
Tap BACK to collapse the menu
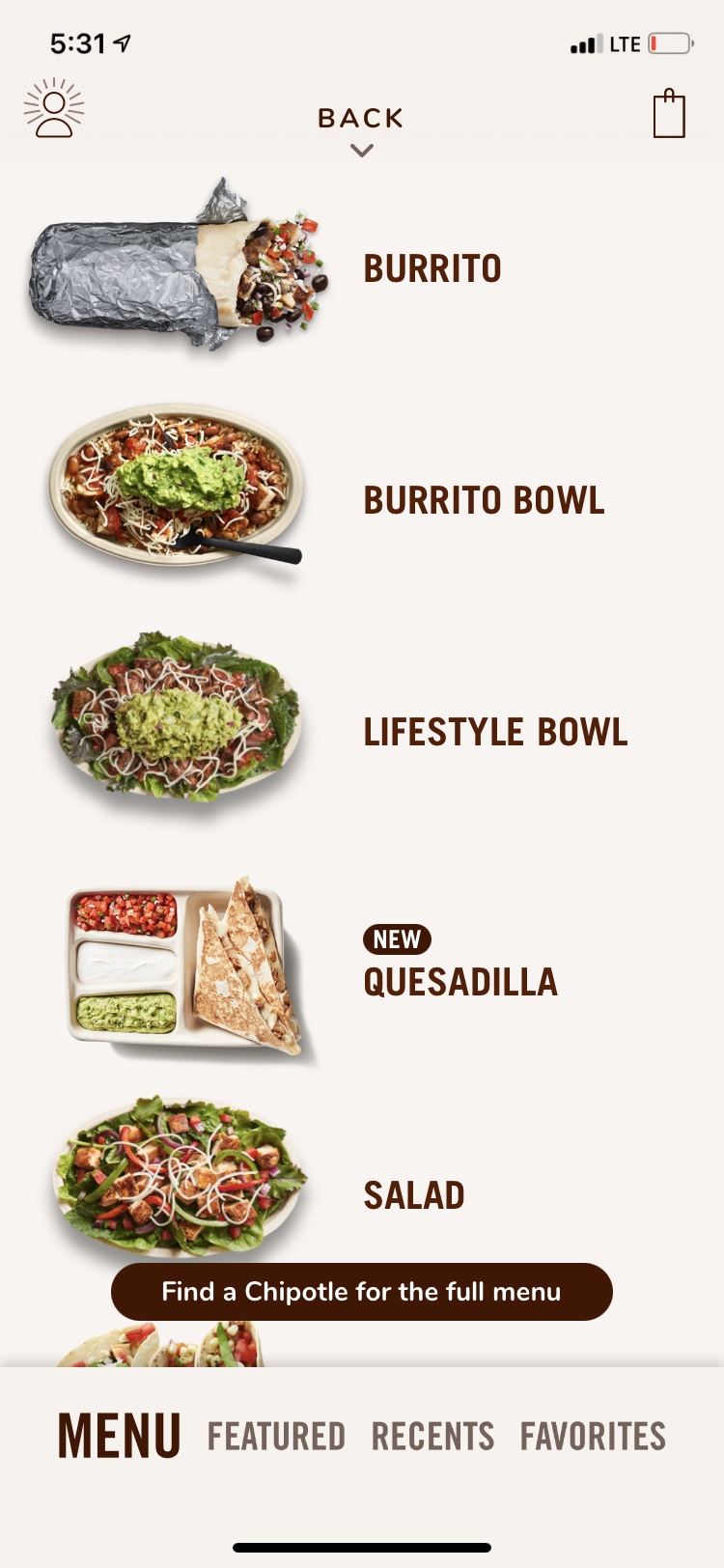click(361, 127)
